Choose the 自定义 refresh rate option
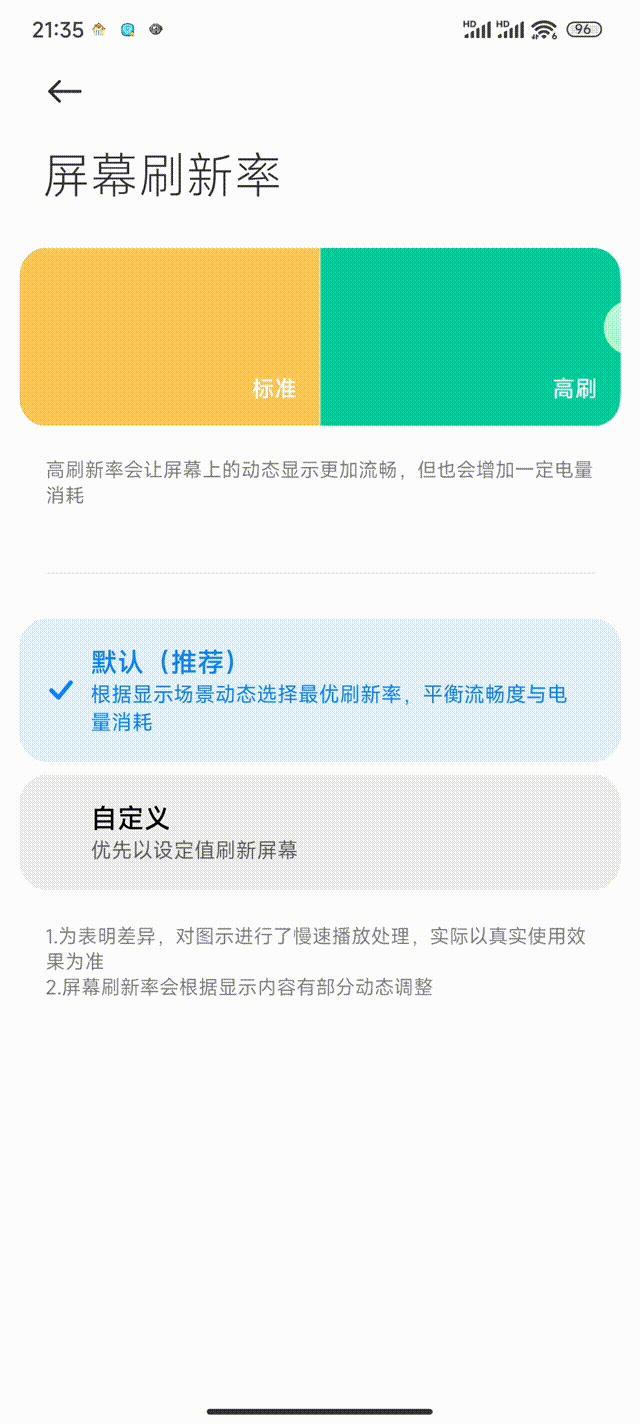The image size is (640, 1424). 320,832
